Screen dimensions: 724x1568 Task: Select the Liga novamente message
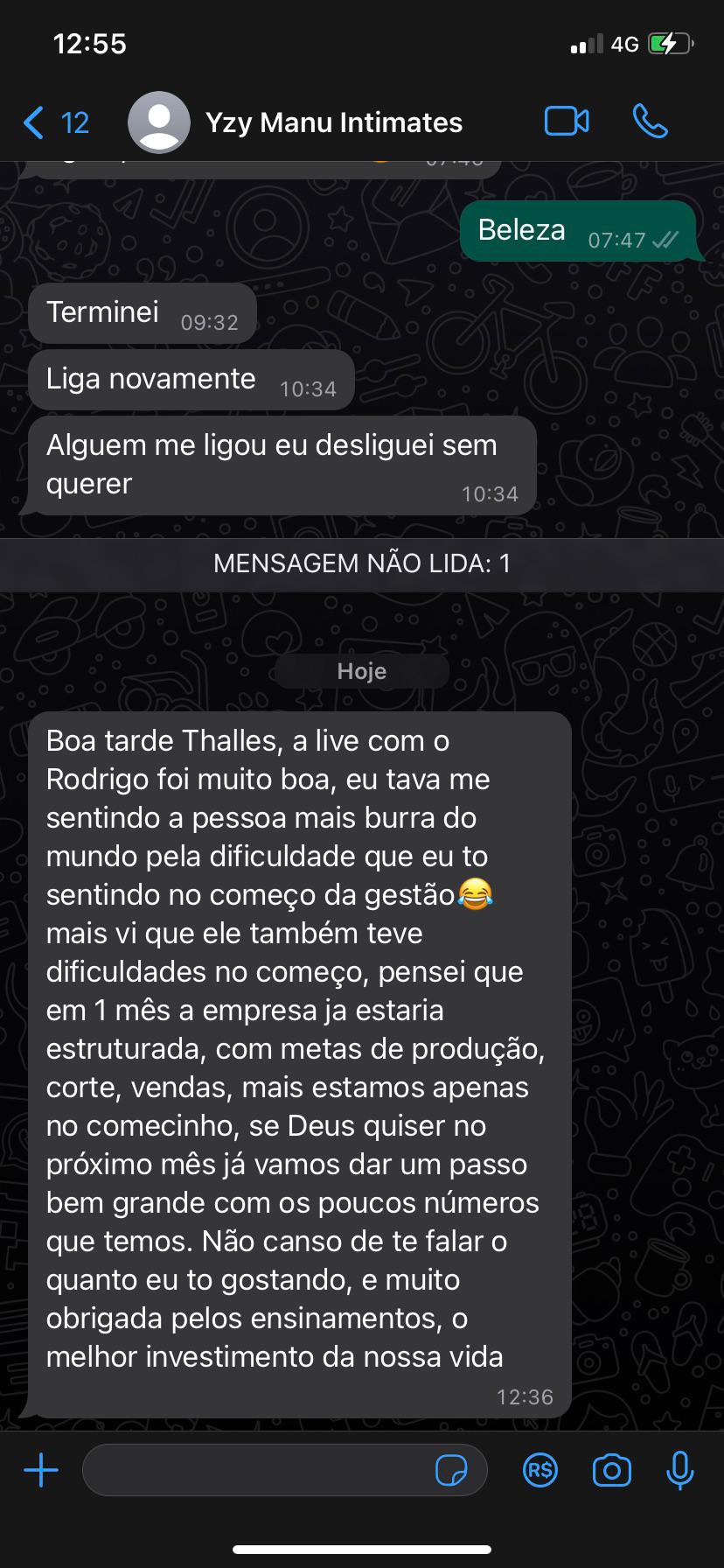191,379
